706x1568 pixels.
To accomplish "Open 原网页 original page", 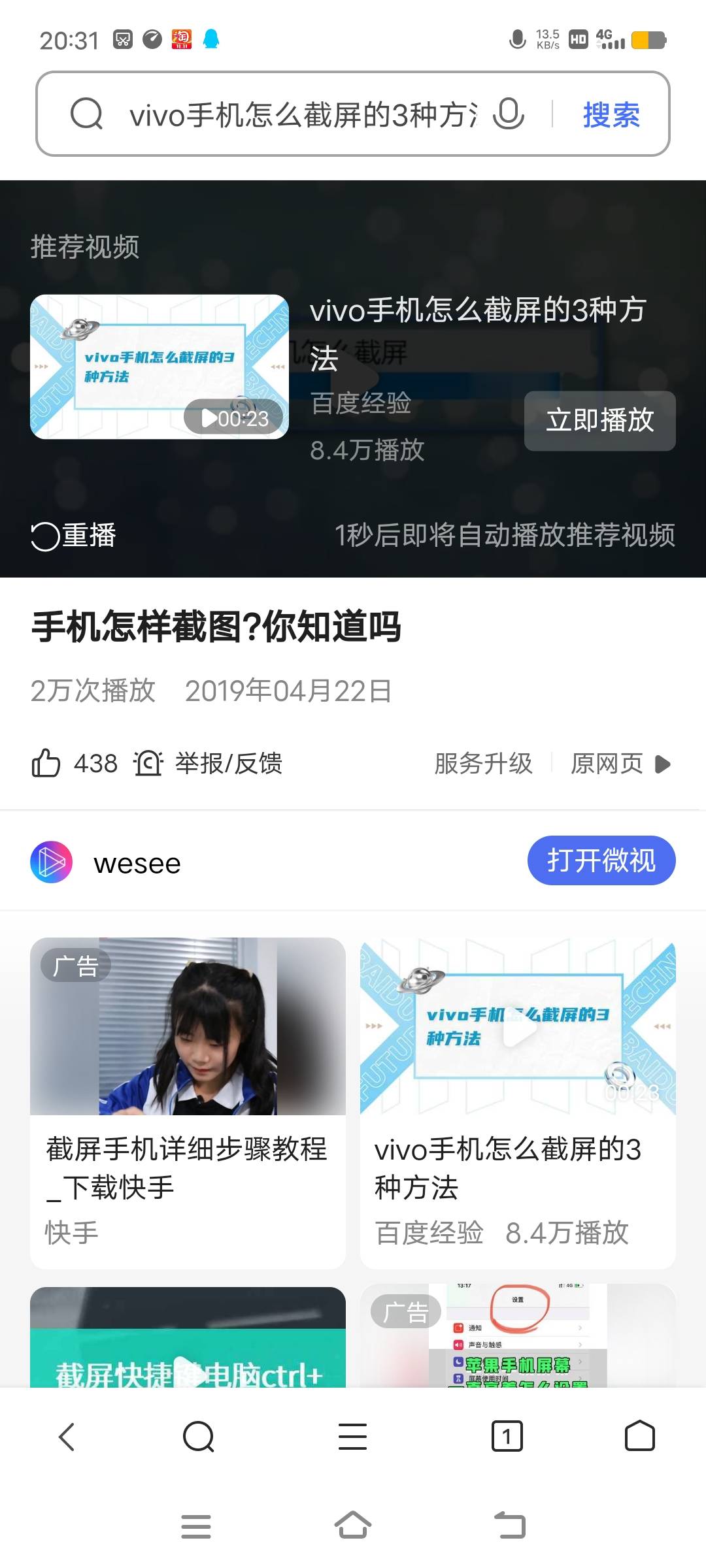I will 620,763.
